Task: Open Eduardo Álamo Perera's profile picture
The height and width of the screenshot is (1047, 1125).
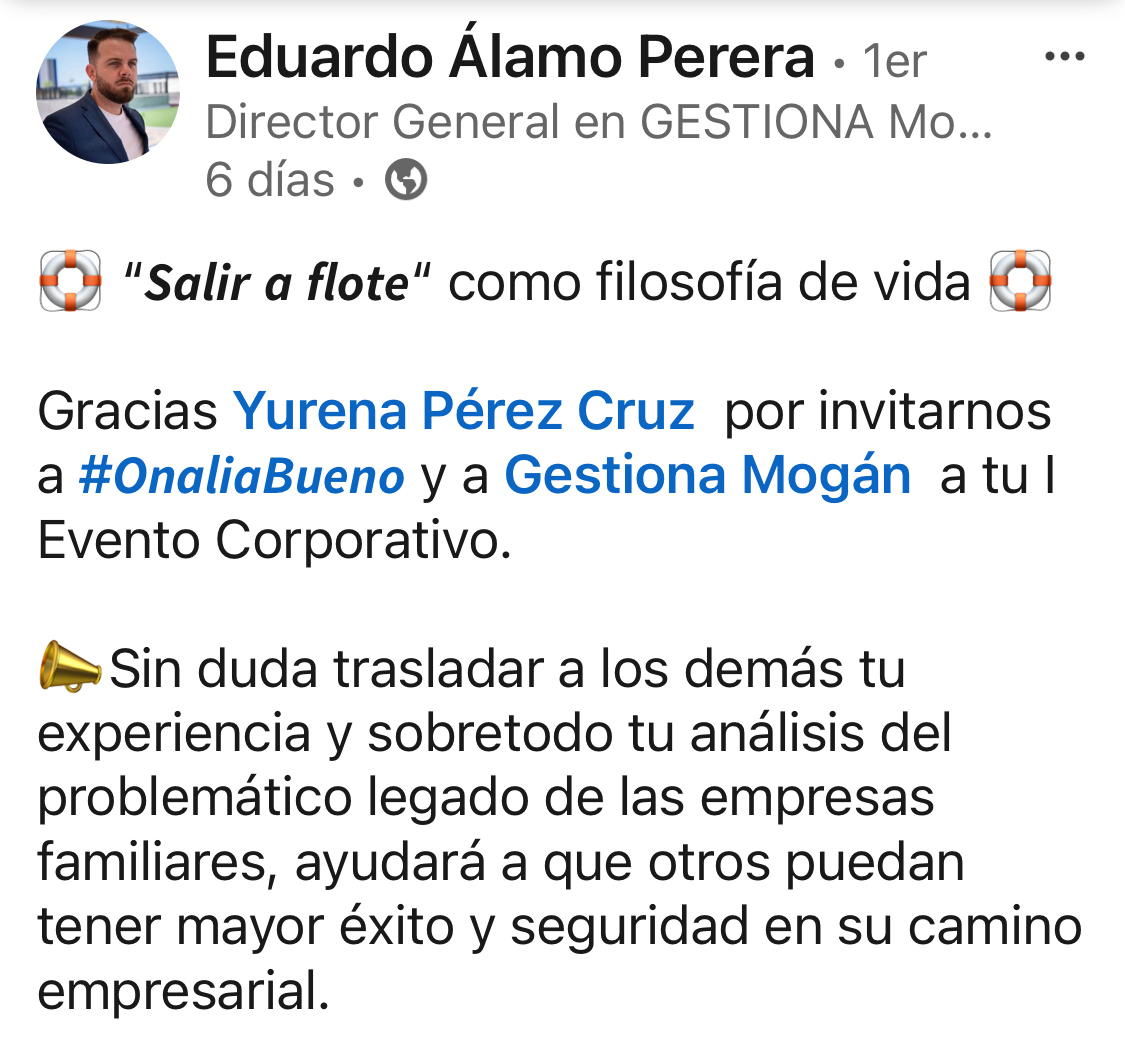Action: 108,91
